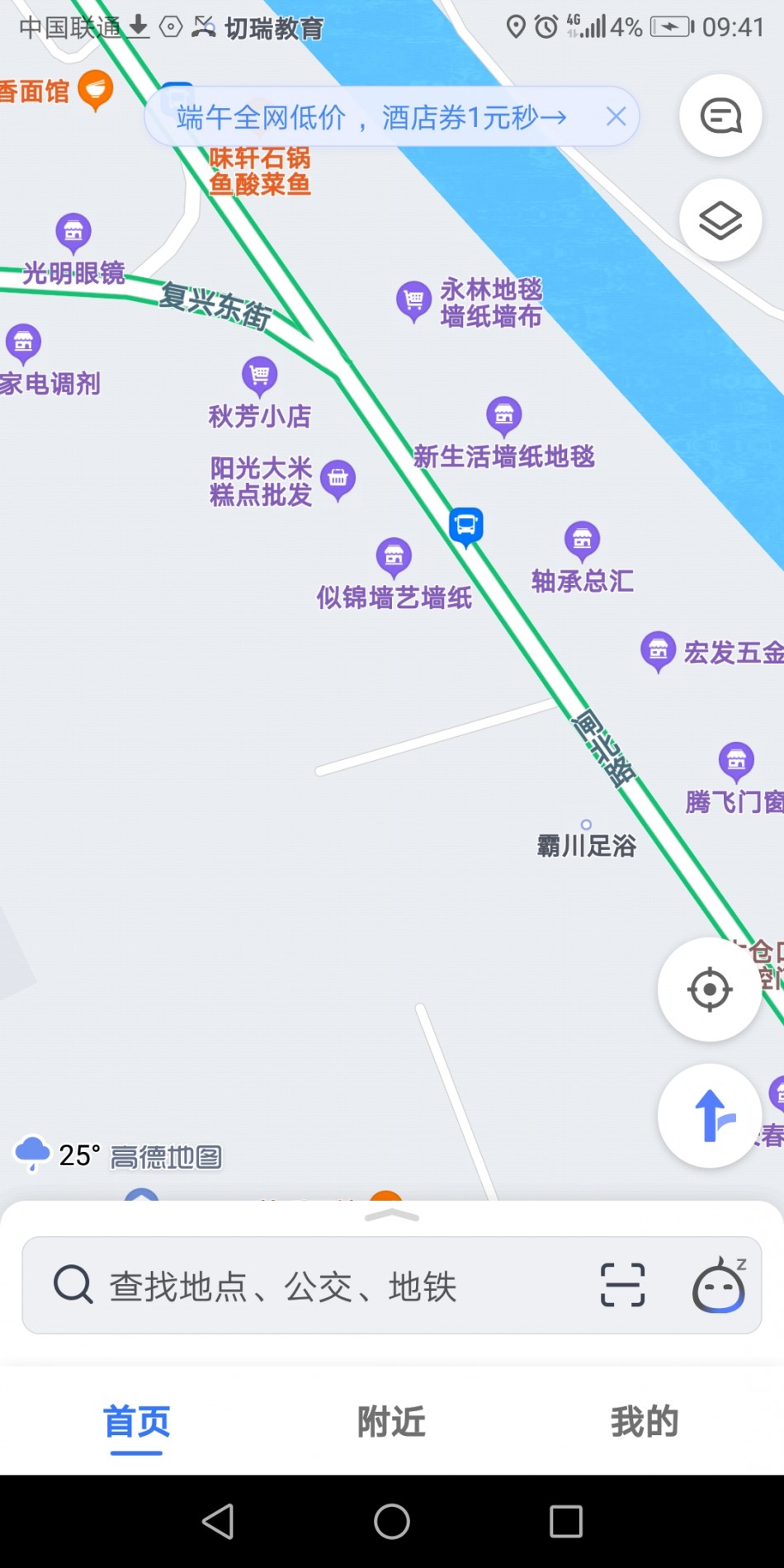Viewport: 784px width, 1568px height.
Task: Recenter map on my current location
Action: (x=710, y=989)
